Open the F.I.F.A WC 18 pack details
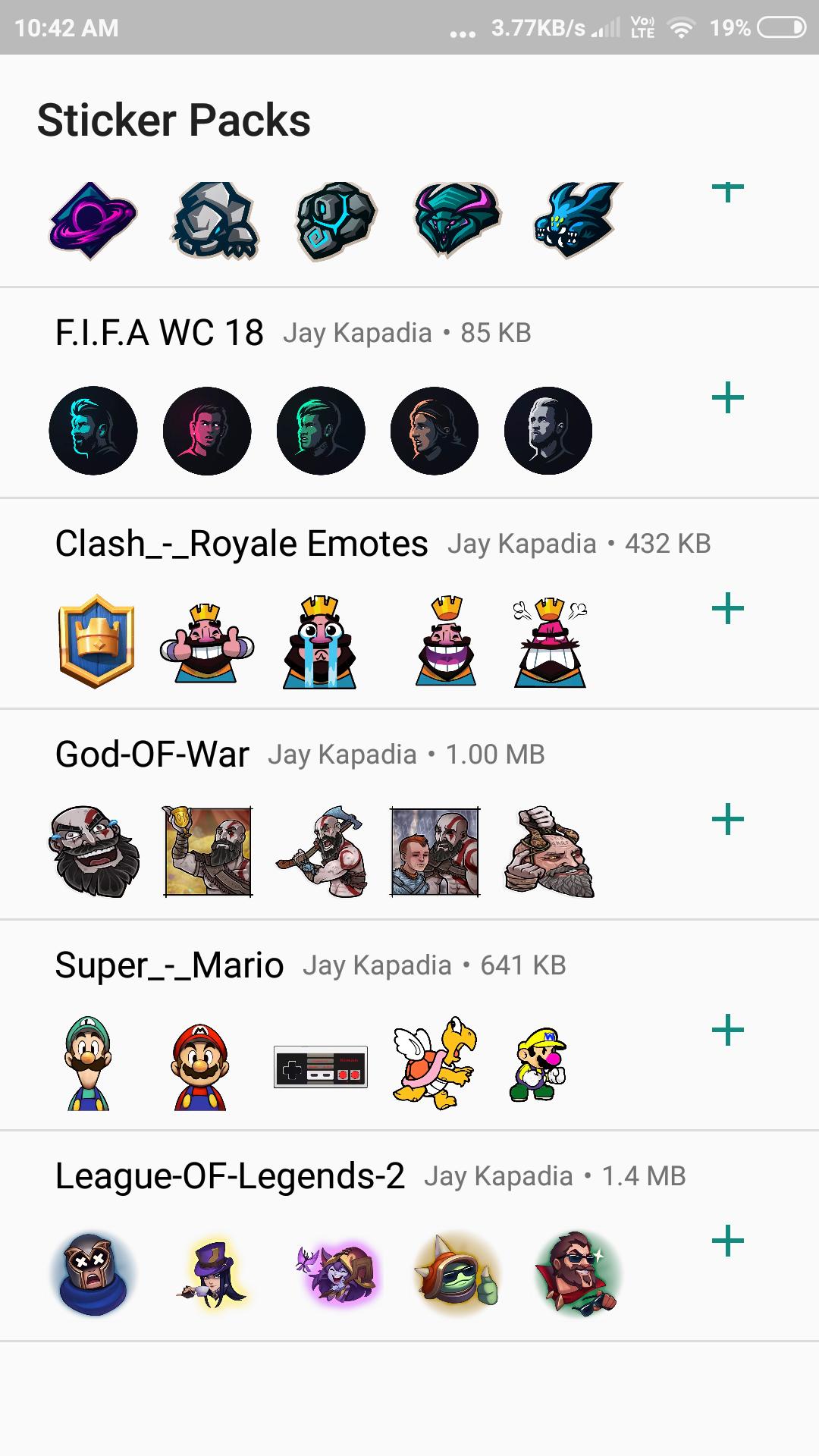Screen dimensions: 819x1456 pyautogui.click(x=159, y=333)
